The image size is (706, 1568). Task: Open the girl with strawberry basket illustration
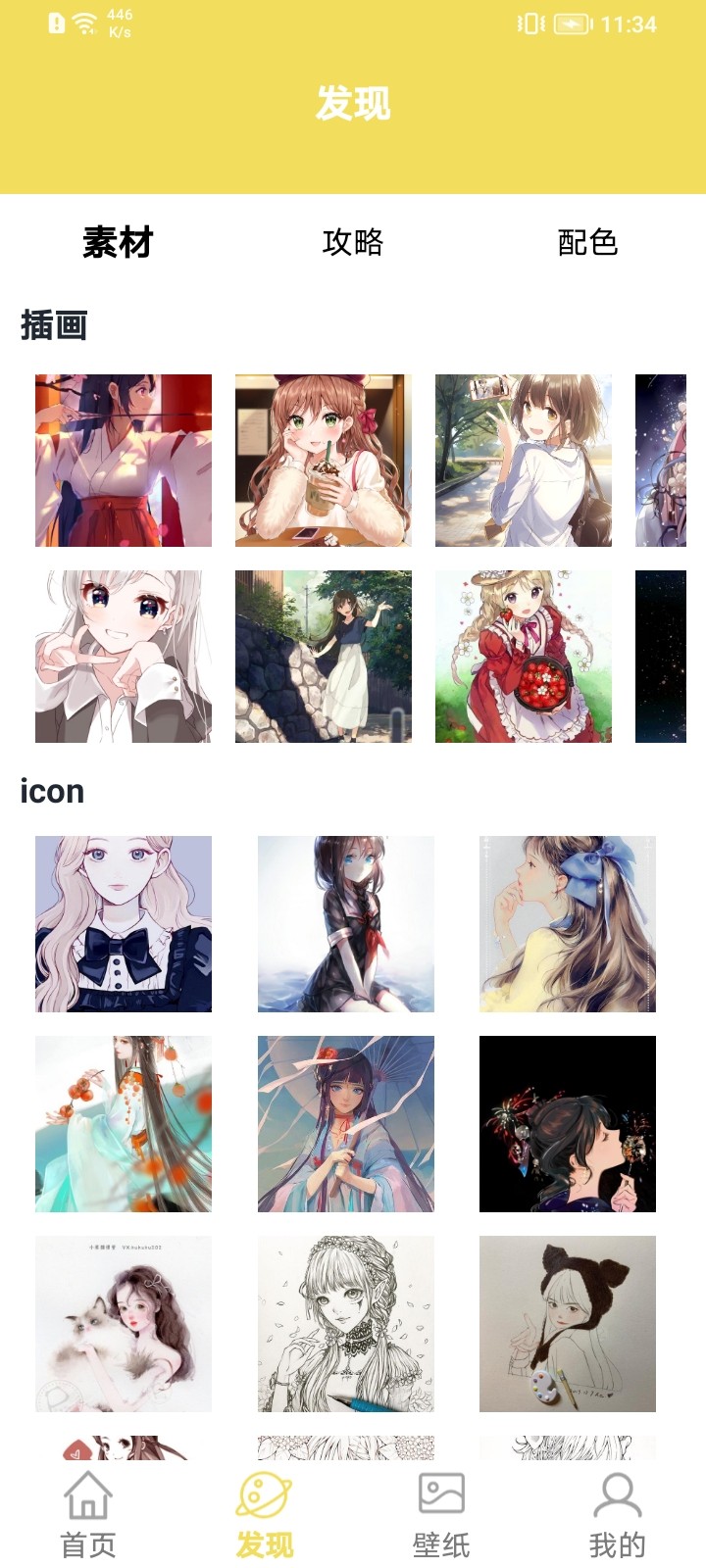coord(524,657)
